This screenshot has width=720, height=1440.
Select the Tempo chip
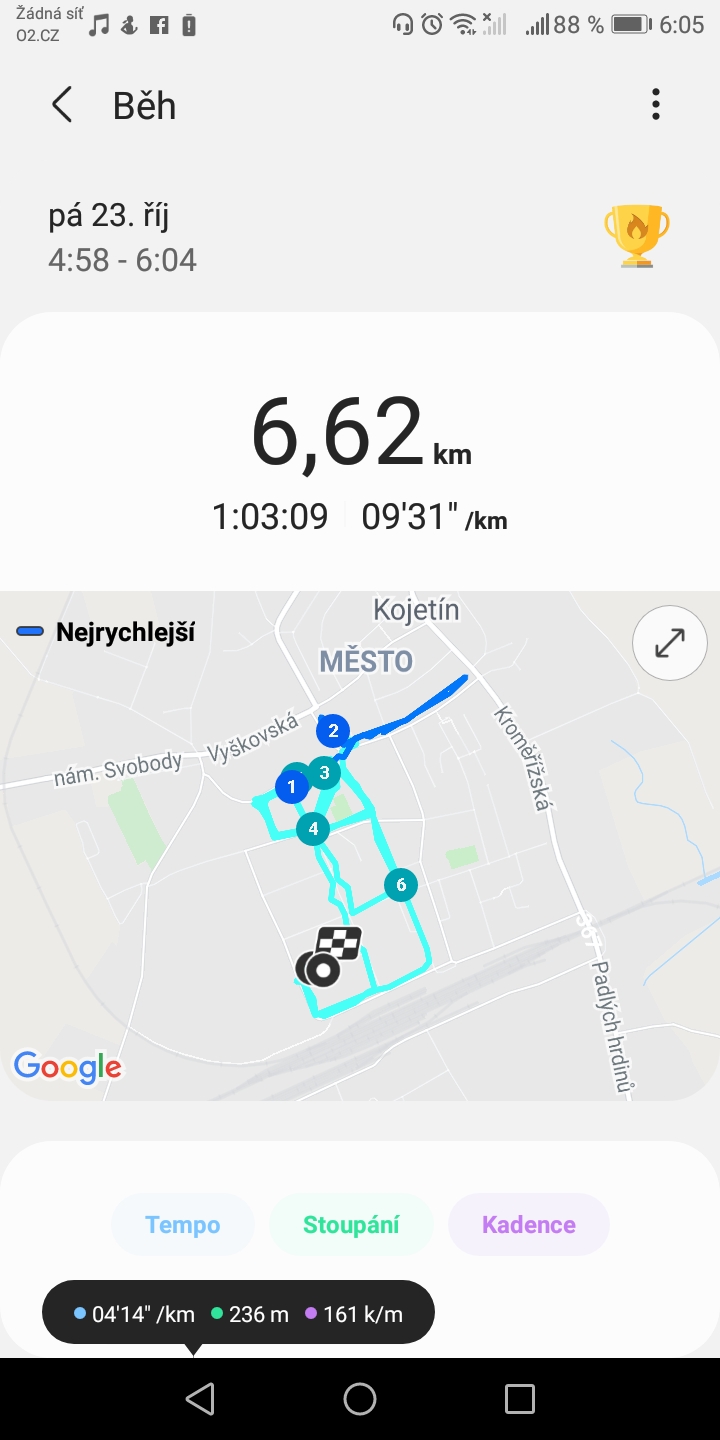pyautogui.click(x=183, y=1225)
